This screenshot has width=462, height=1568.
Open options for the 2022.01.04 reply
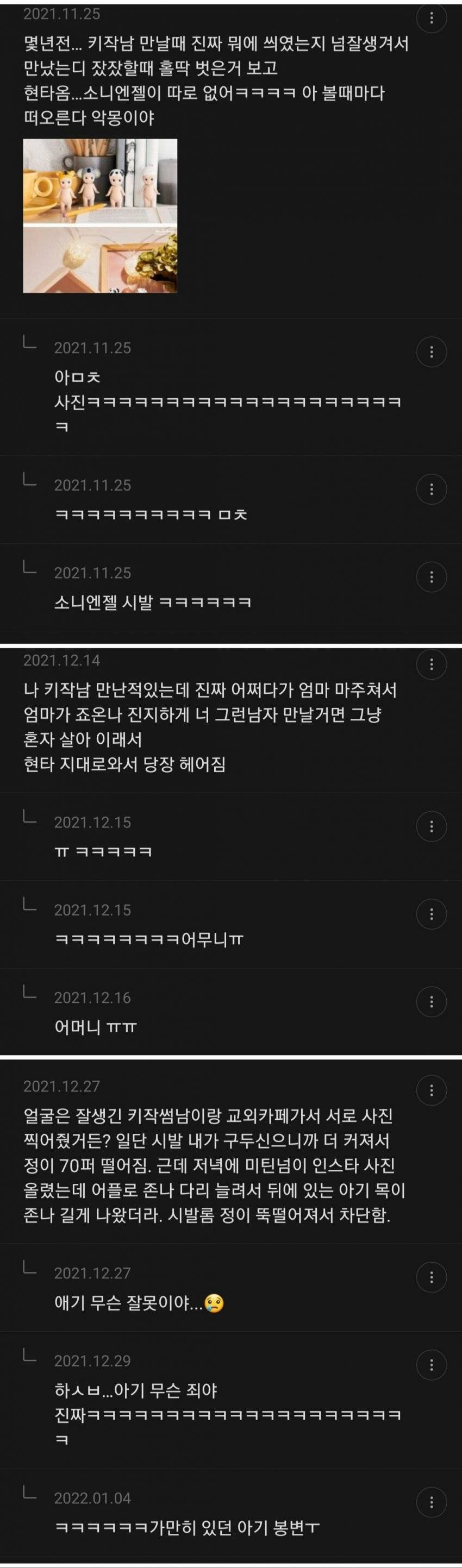(432, 1502)
